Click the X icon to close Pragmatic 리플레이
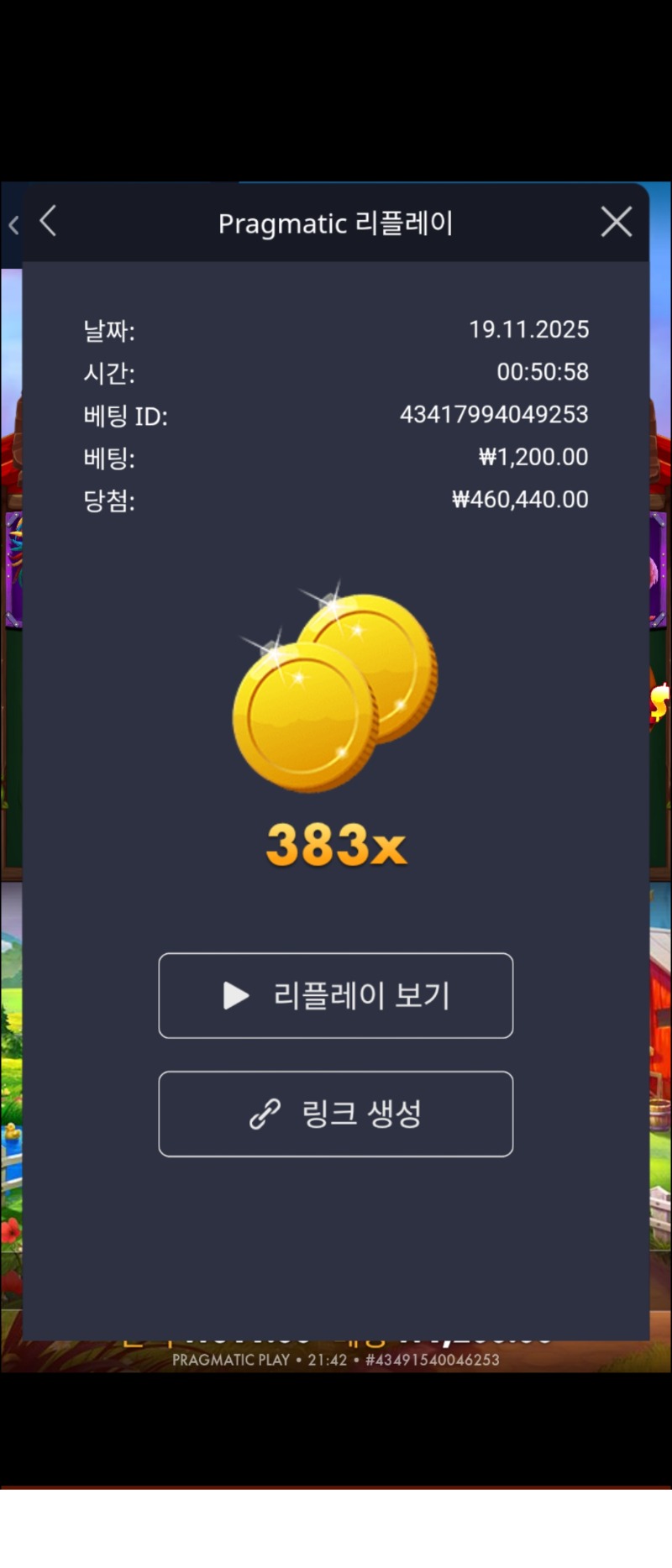 pyautogui.click(x=616, y=222)
